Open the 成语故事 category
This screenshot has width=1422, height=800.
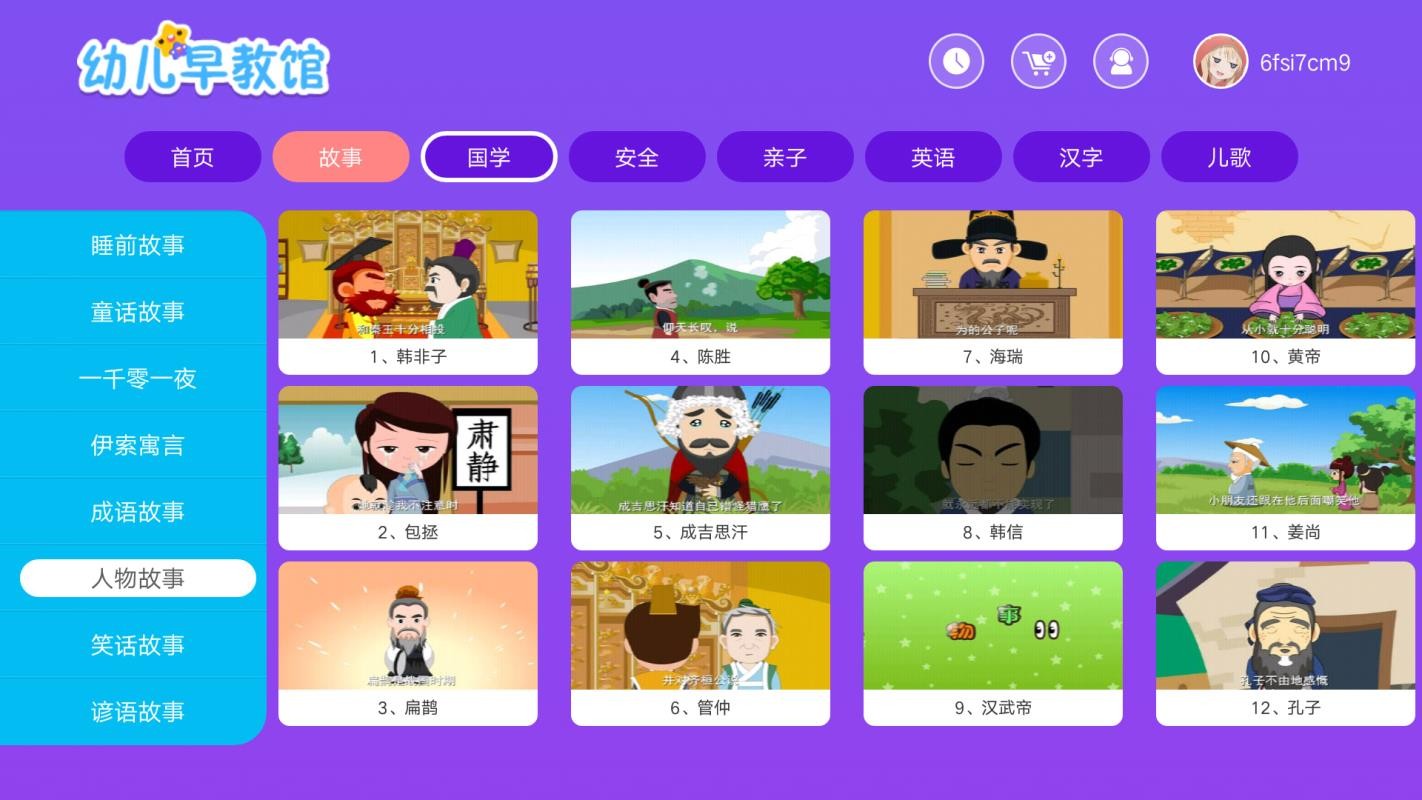pos(137,512)
